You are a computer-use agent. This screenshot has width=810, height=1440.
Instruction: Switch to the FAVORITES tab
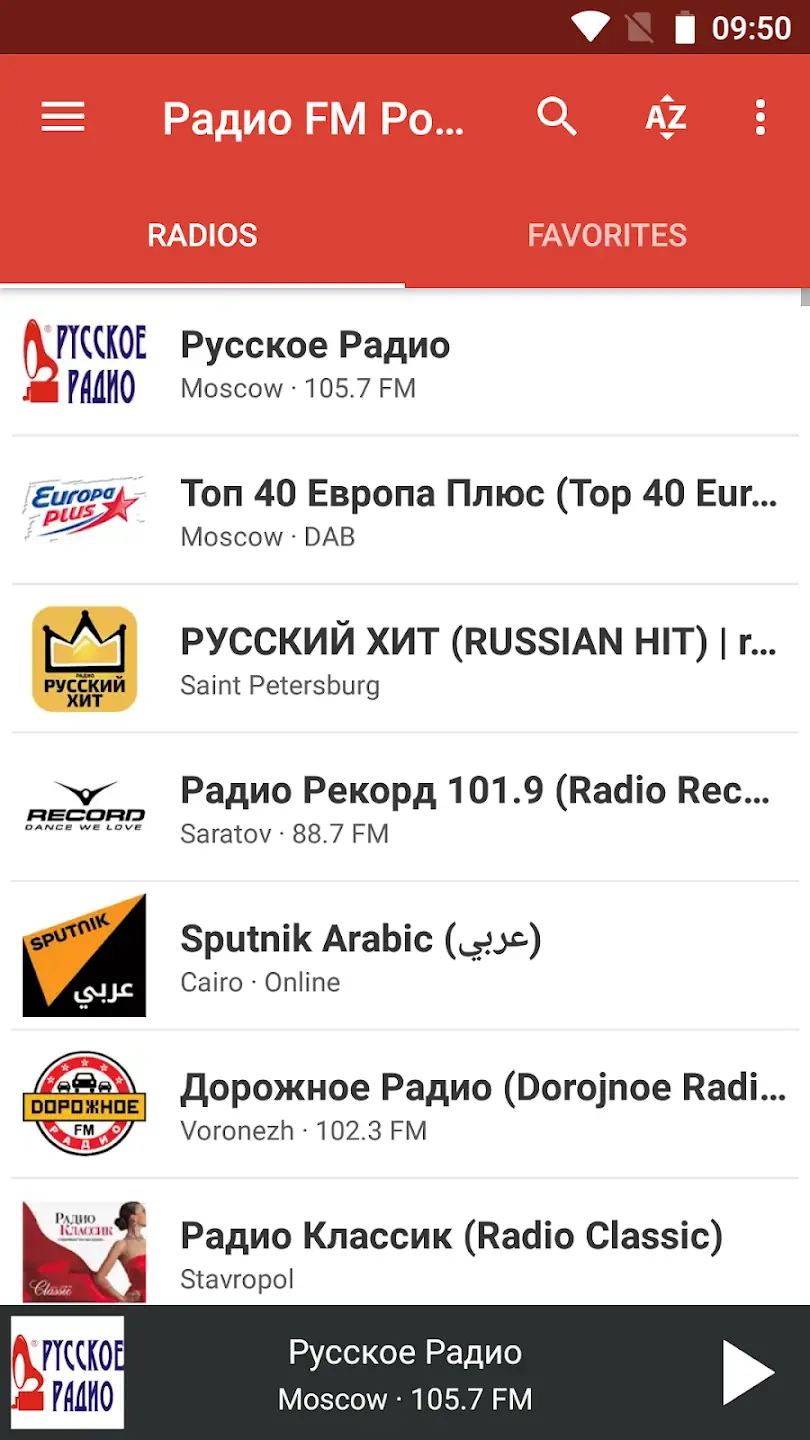pos(607,235)
